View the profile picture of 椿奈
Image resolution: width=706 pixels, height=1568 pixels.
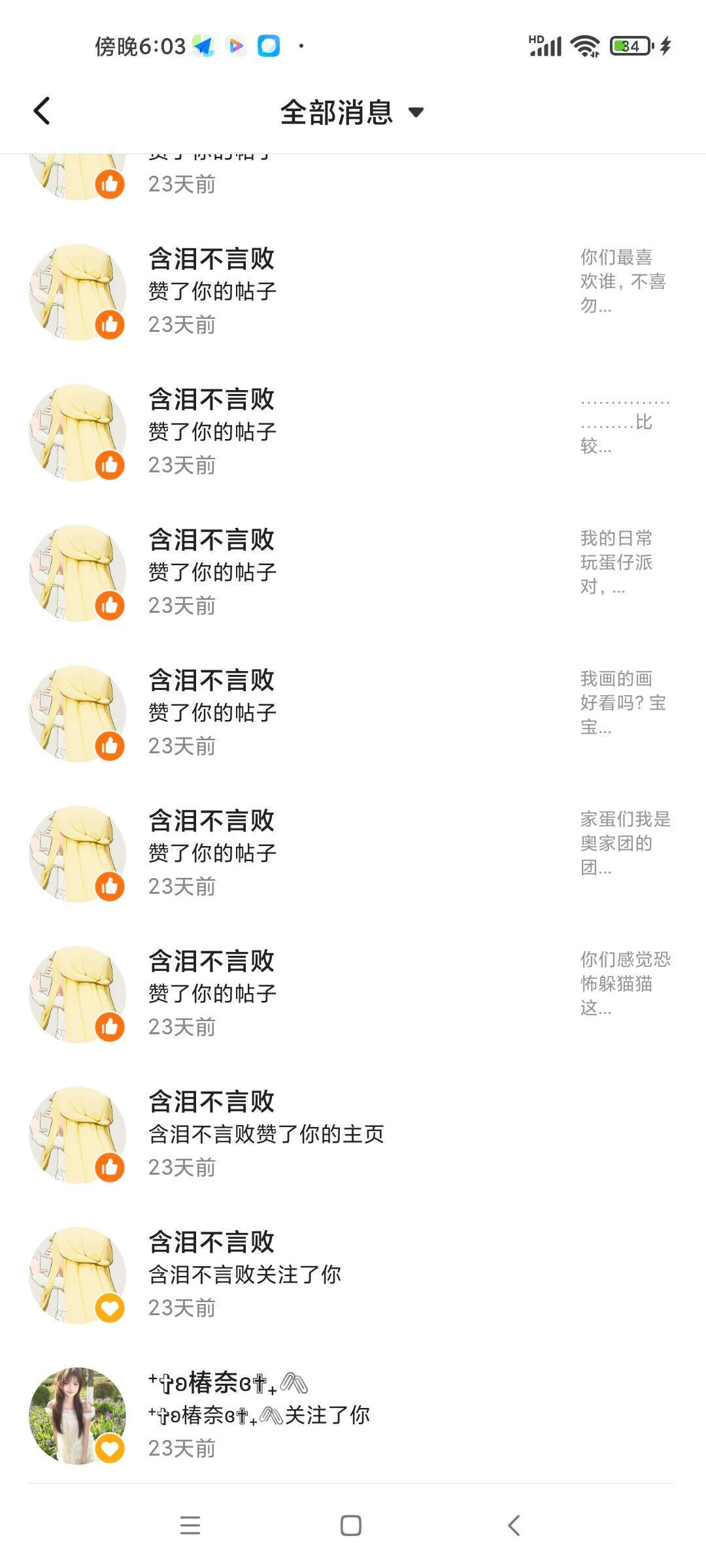77,1415
